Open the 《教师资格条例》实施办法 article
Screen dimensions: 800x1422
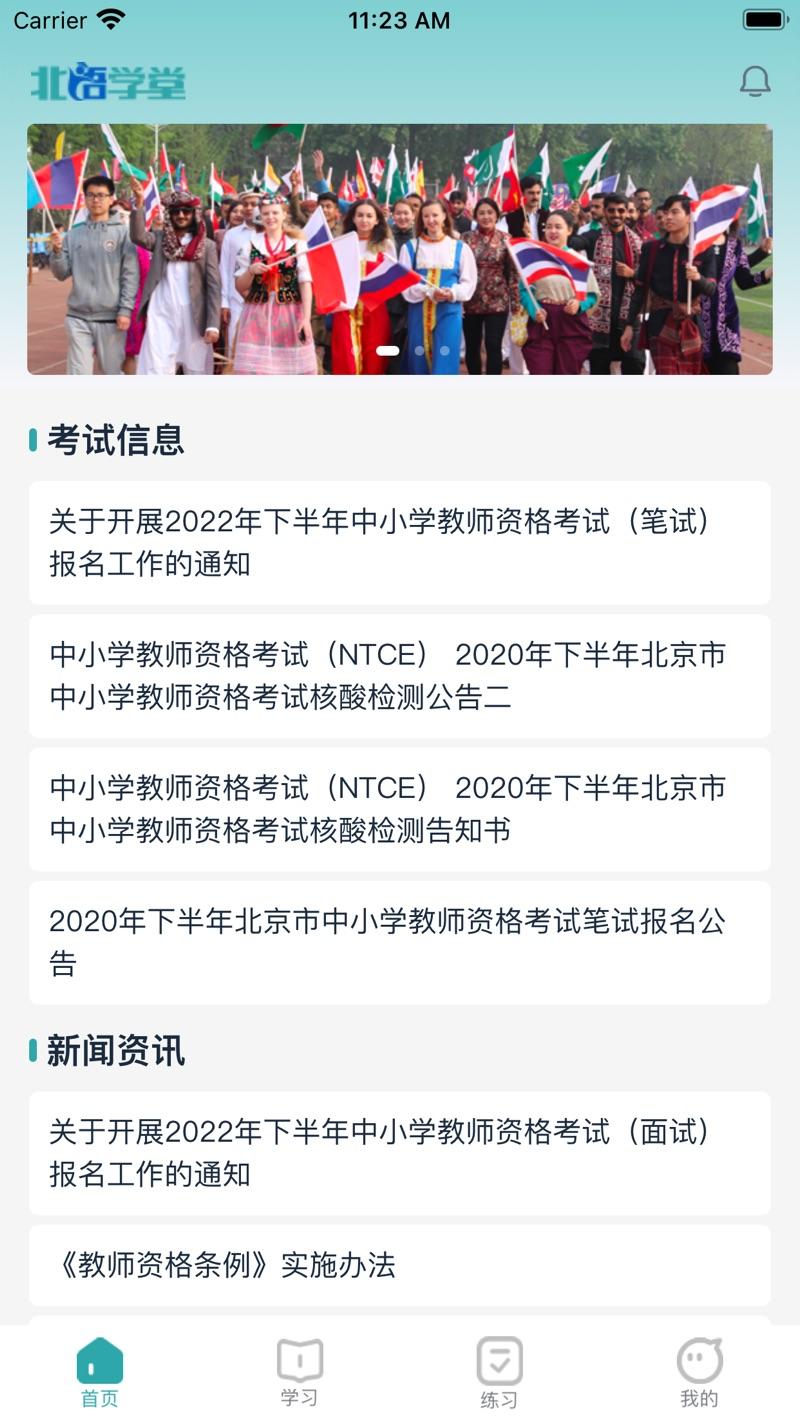400,1266
